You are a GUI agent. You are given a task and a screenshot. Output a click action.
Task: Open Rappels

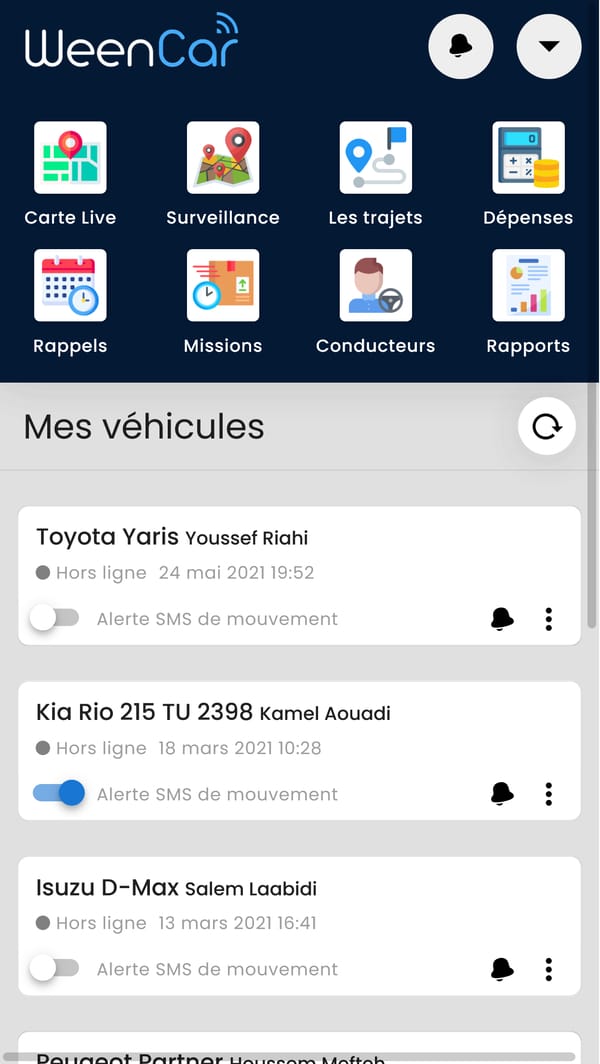70,286
